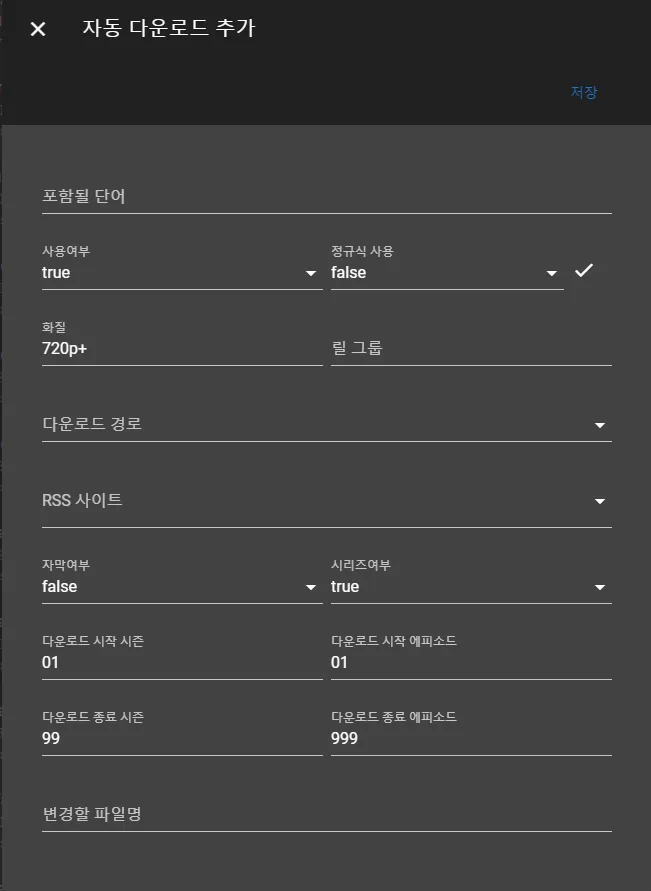The height and width of the screenshot is (891, 651).
Task: Edit the 다운로드 시작 시즌 field
Action: [x=181, y=662]
